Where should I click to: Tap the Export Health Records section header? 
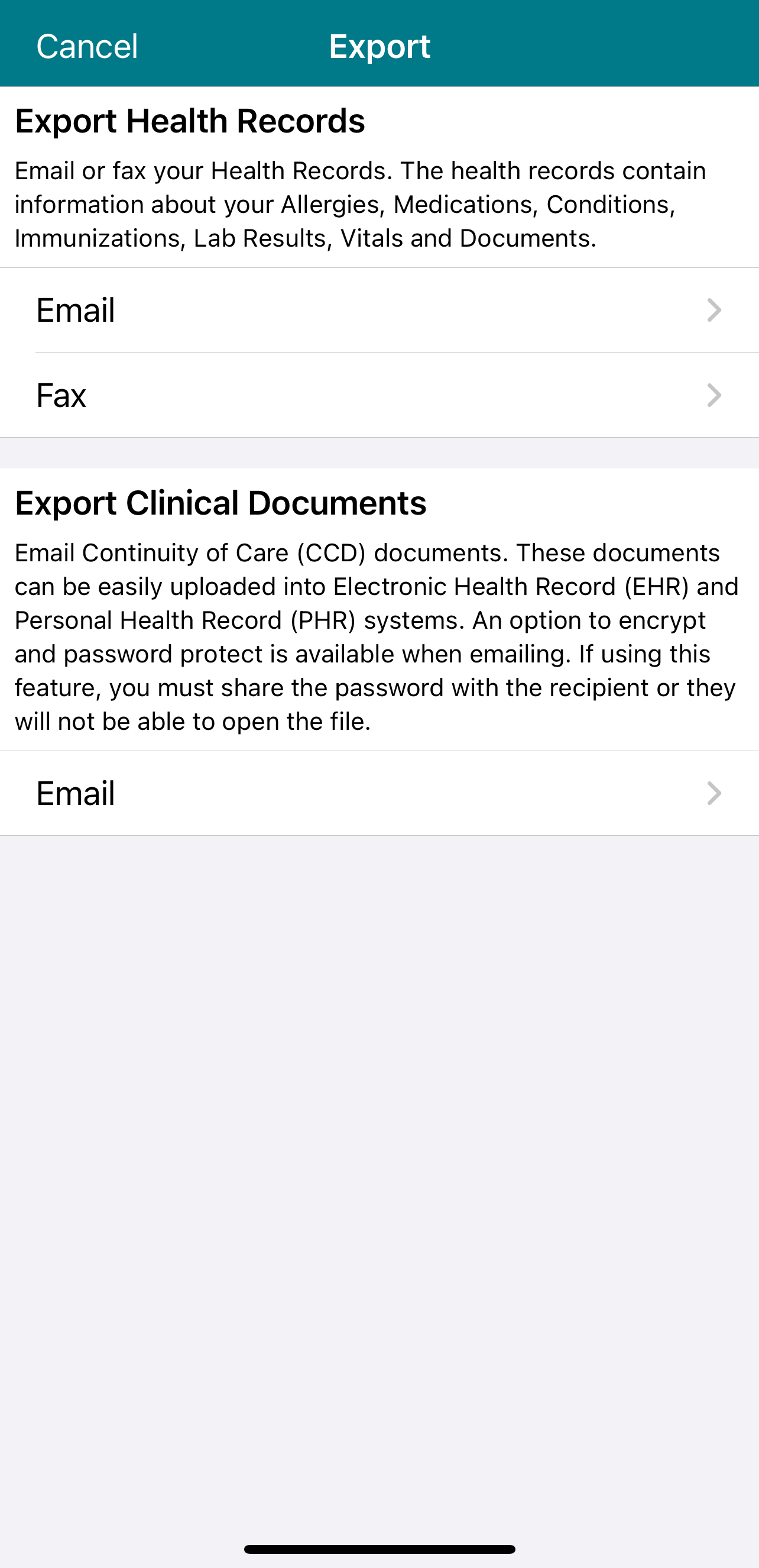coord(190,121)
